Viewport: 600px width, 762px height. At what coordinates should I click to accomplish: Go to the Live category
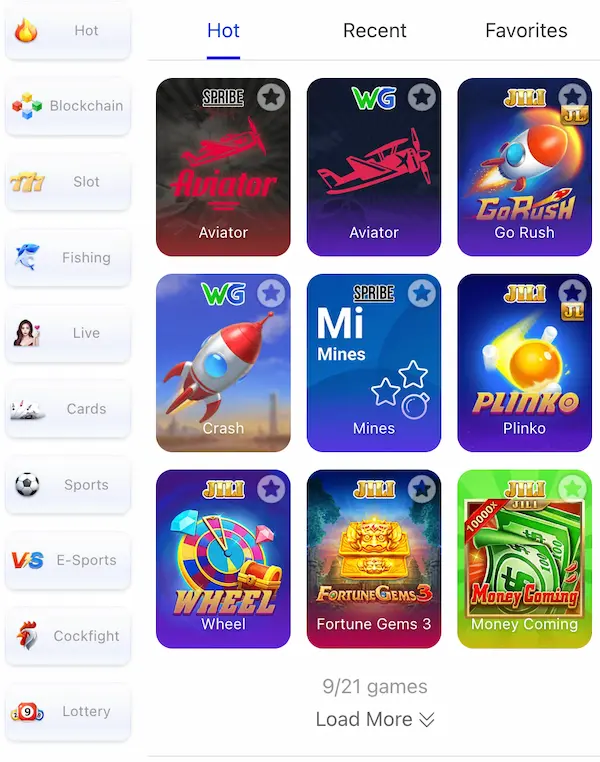tap(68, 333)
